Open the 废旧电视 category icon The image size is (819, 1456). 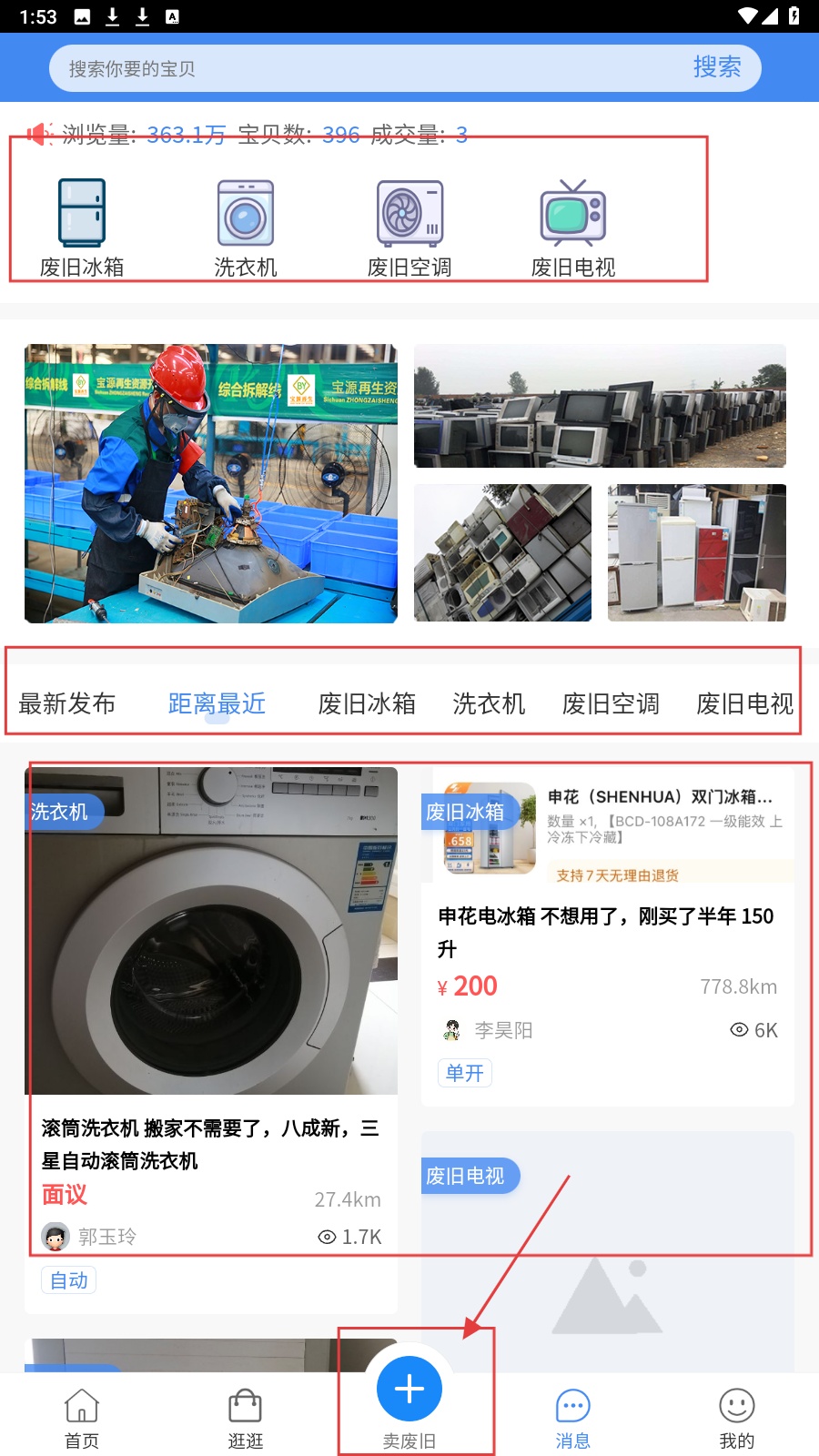click(573, 227)
